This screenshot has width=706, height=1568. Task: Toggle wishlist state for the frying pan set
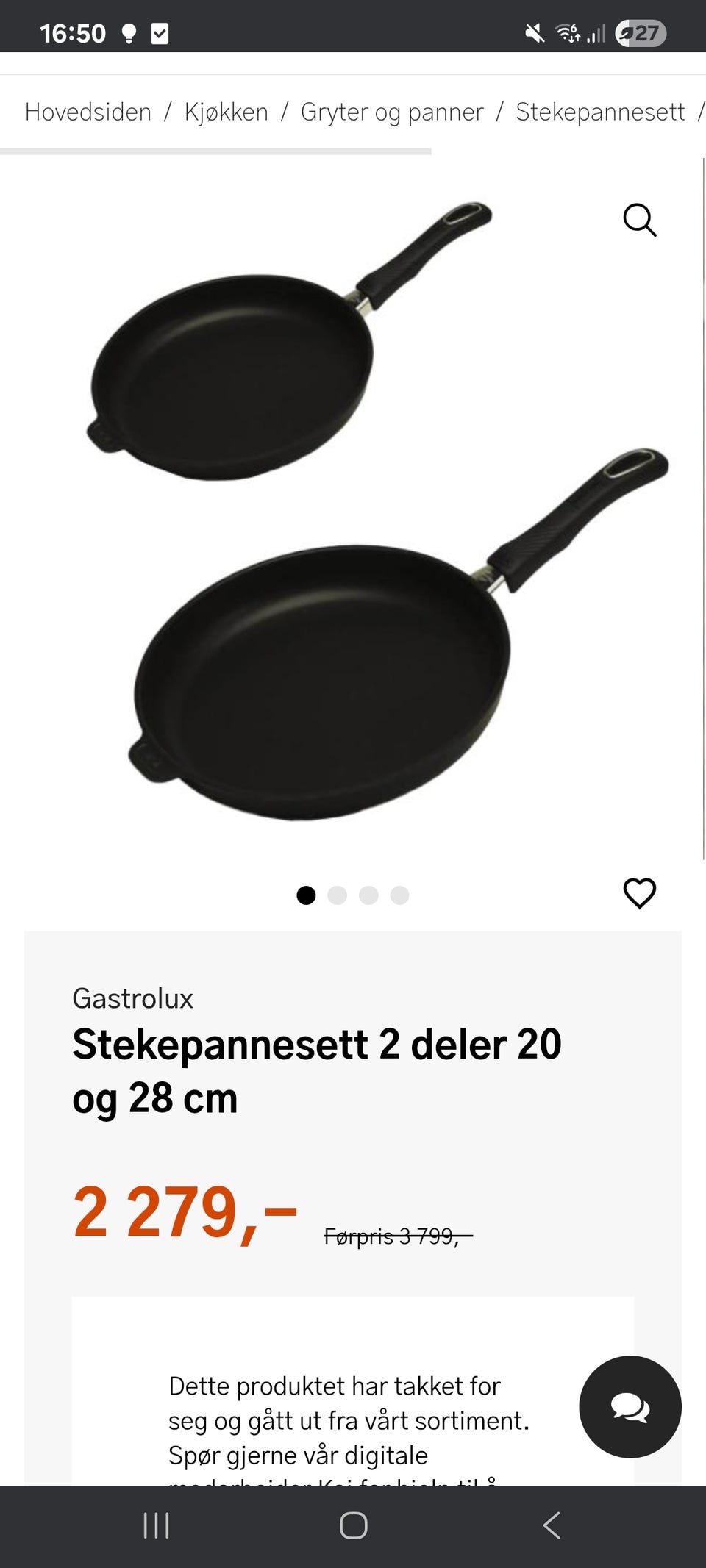640,893
